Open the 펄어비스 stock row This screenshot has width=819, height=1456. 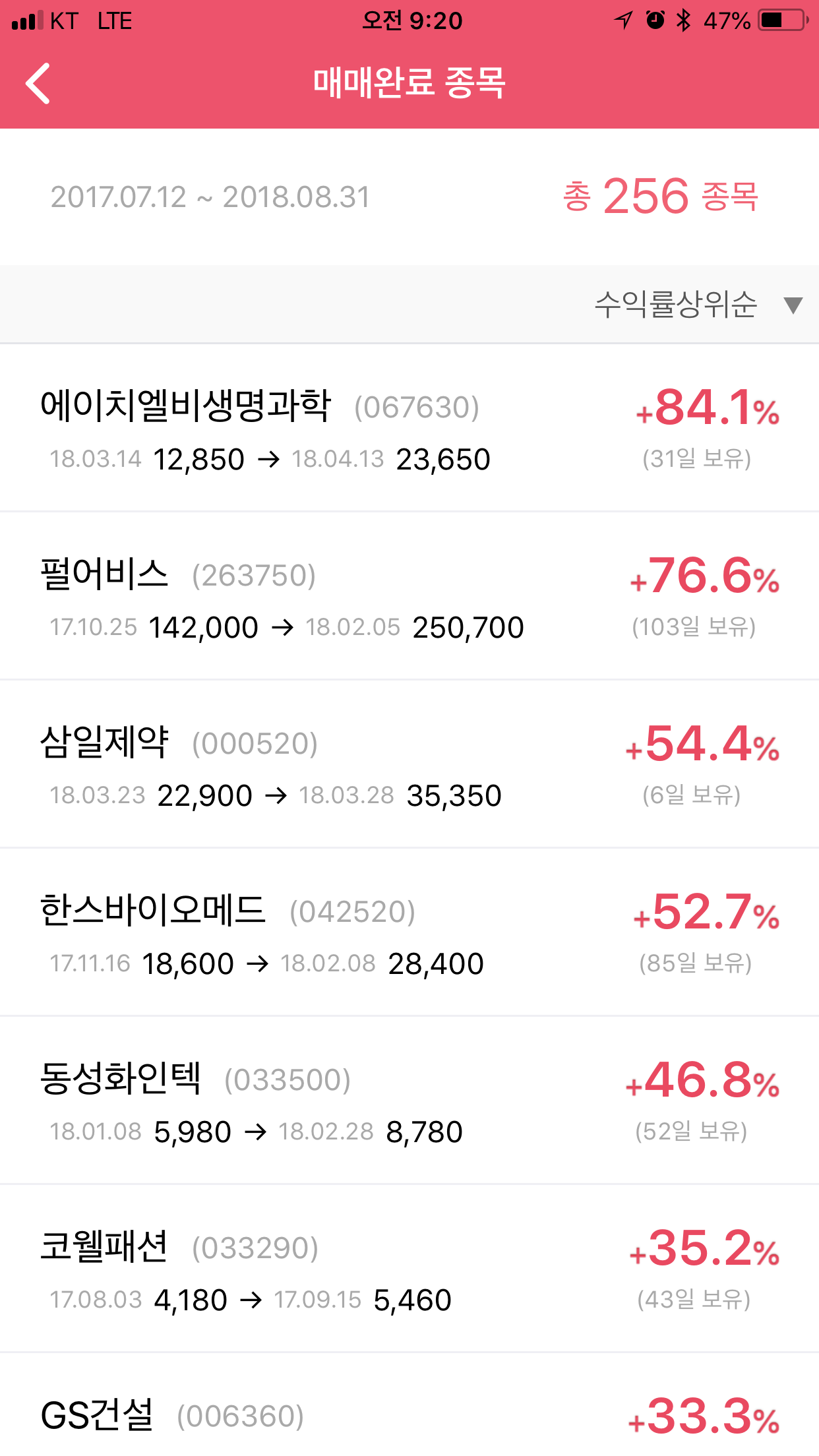coord(409,595)
